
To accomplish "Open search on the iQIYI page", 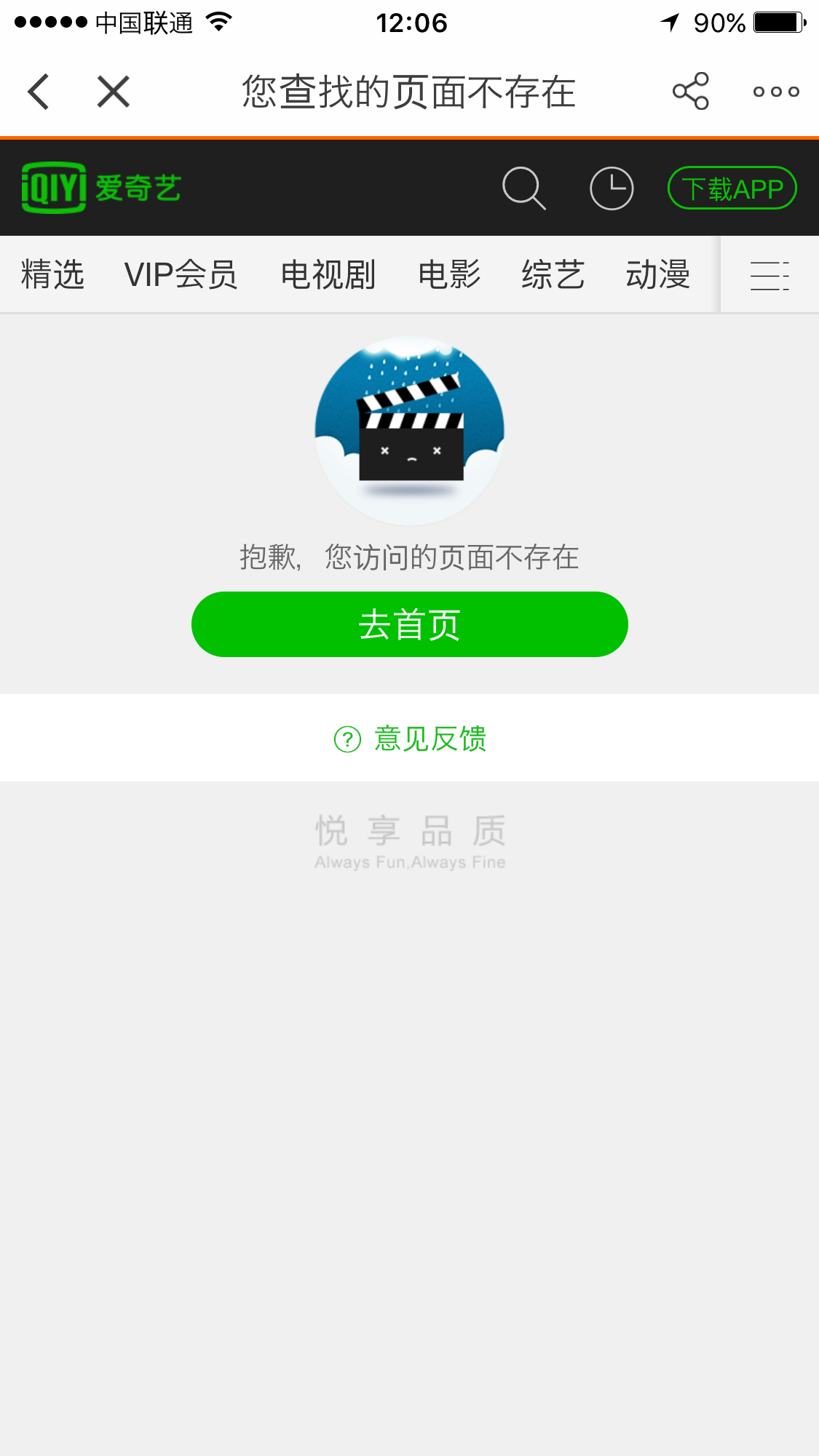I will tap(524, 187).
